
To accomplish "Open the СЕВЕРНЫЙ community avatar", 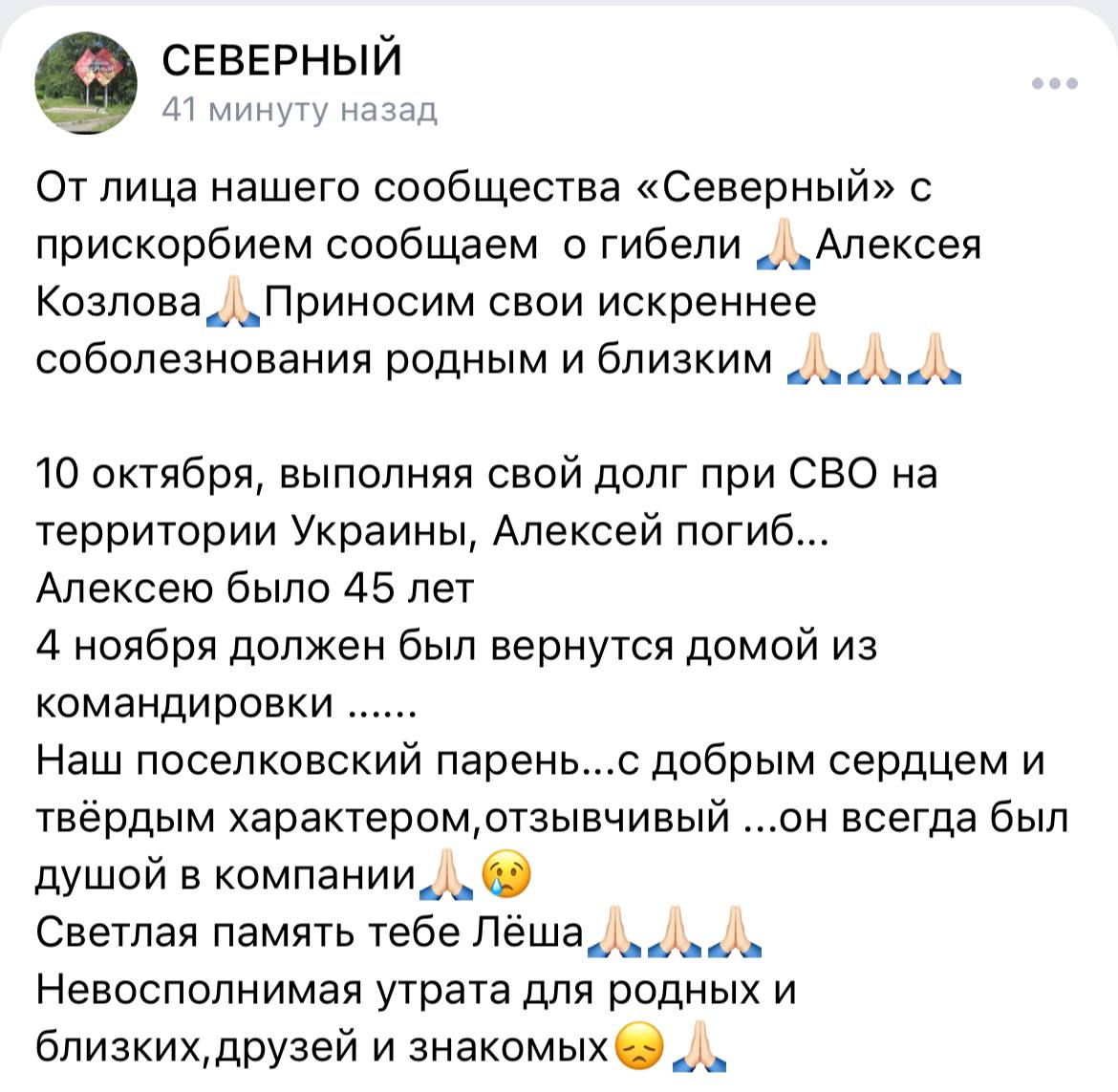I will tap(85, 81).
